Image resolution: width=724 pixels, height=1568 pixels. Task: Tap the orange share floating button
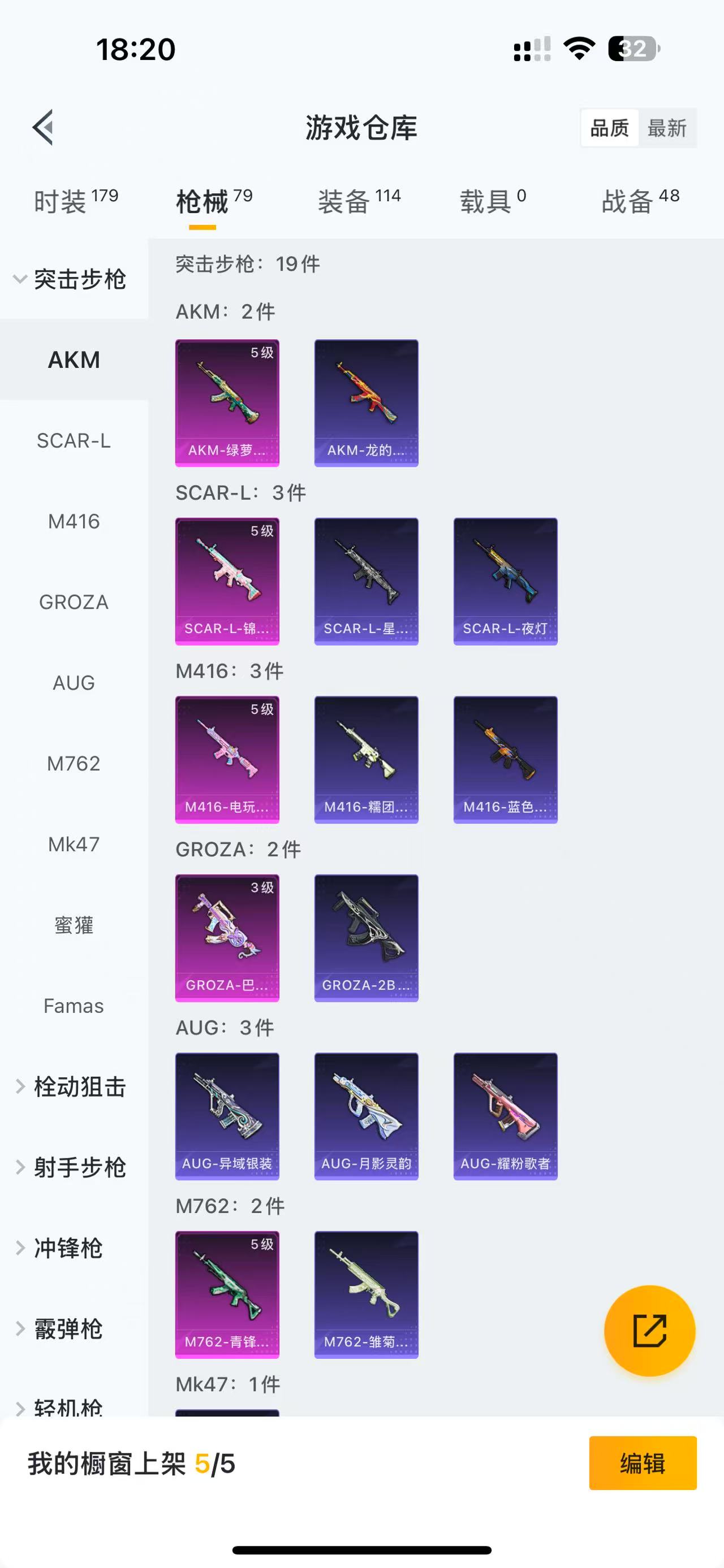click(650, 1331)
